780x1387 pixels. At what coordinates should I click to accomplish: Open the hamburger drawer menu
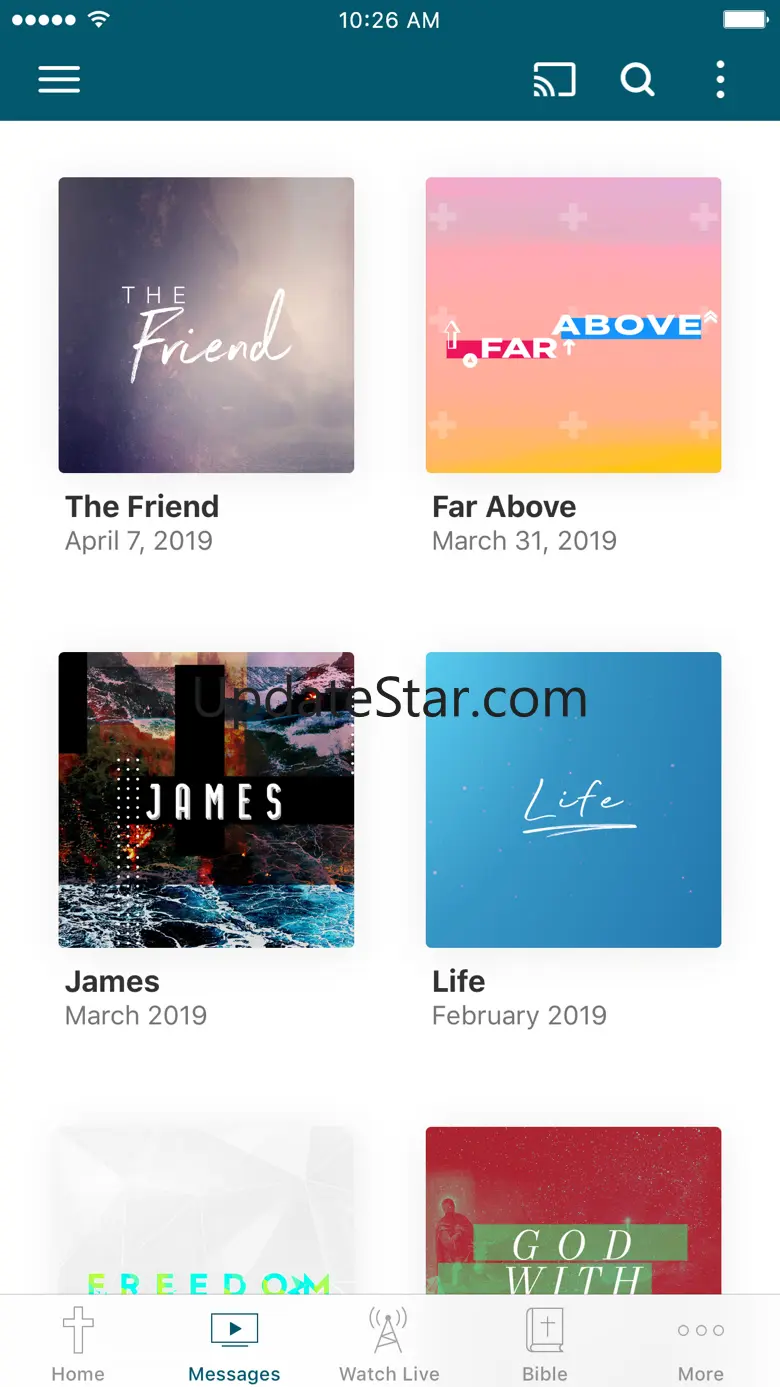pos(59,80)
